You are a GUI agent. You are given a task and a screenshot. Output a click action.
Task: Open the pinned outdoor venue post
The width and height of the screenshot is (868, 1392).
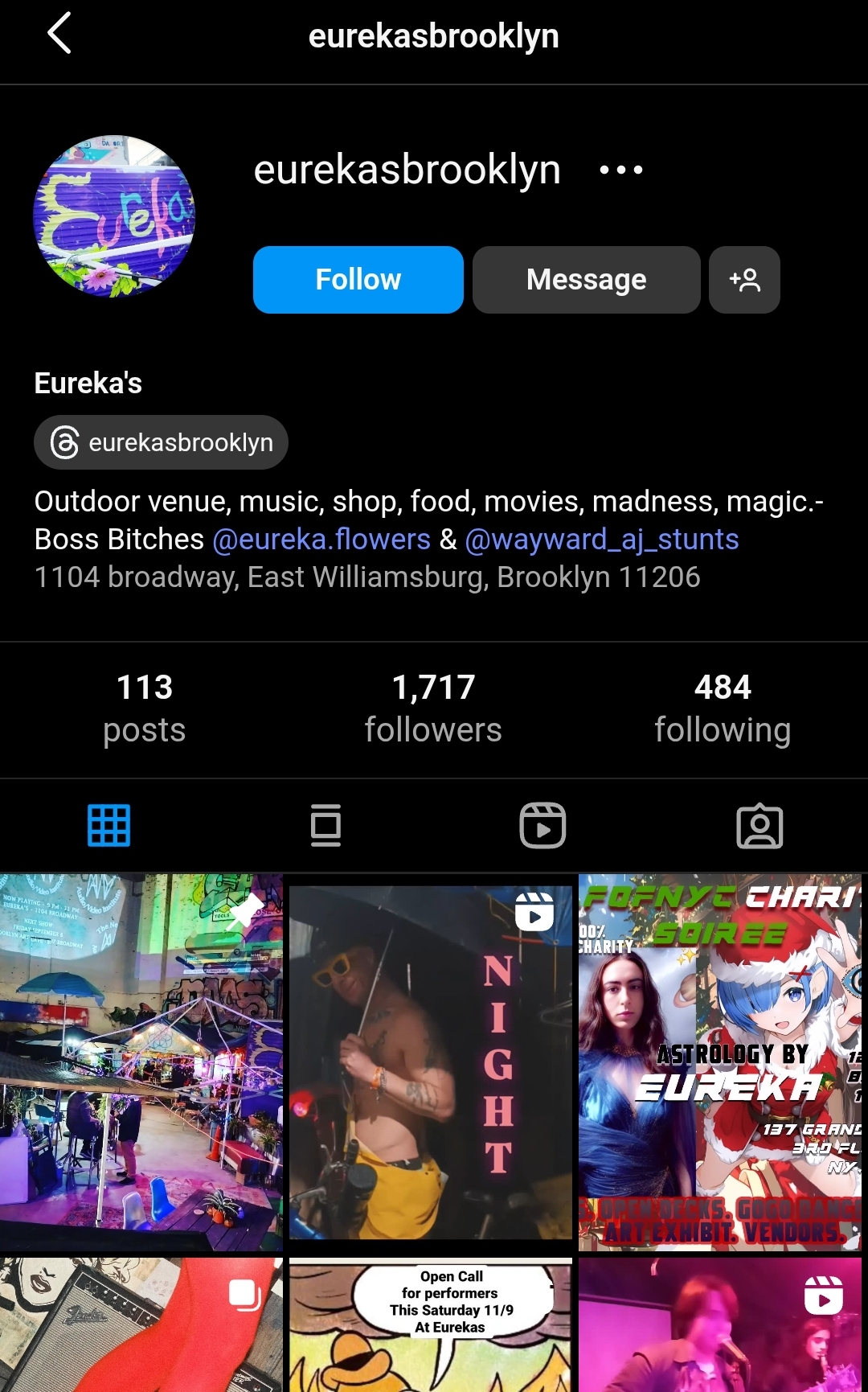(x=141, y=1062)
